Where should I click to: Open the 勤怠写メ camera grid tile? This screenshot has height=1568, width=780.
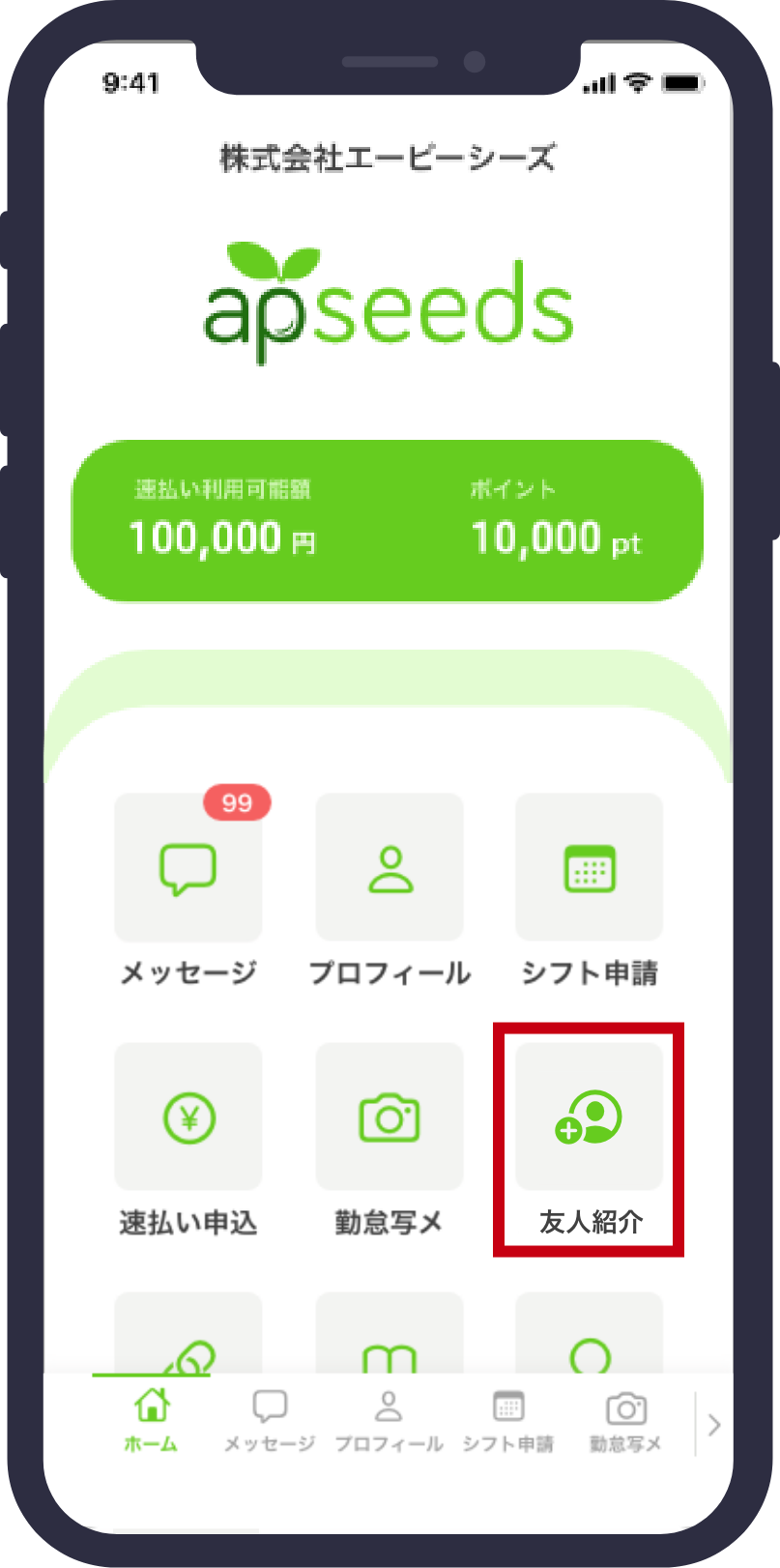(x=390, y=1118)
